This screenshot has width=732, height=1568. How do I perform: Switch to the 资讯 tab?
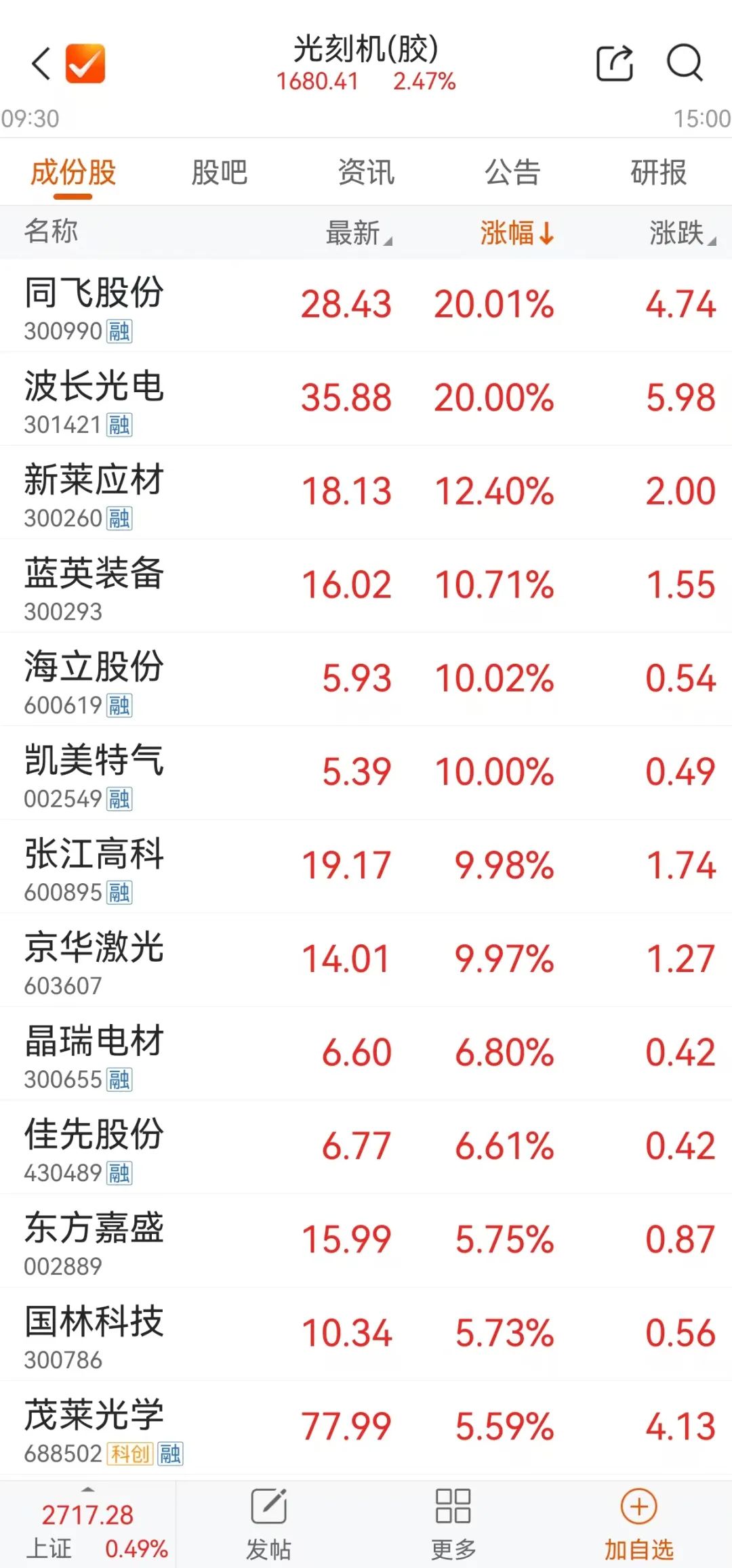(366, 172)
